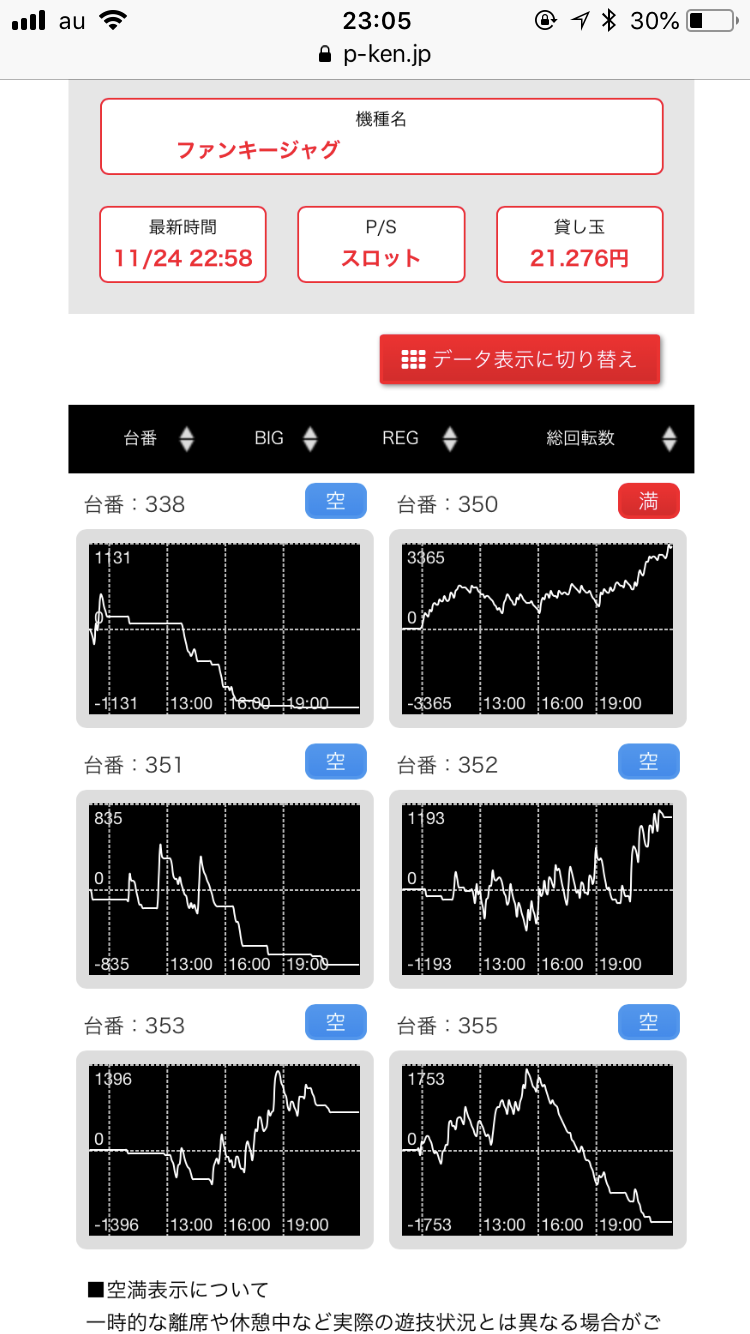Open the graph for machine 350
750x1334 pixels.
(538, 628)
